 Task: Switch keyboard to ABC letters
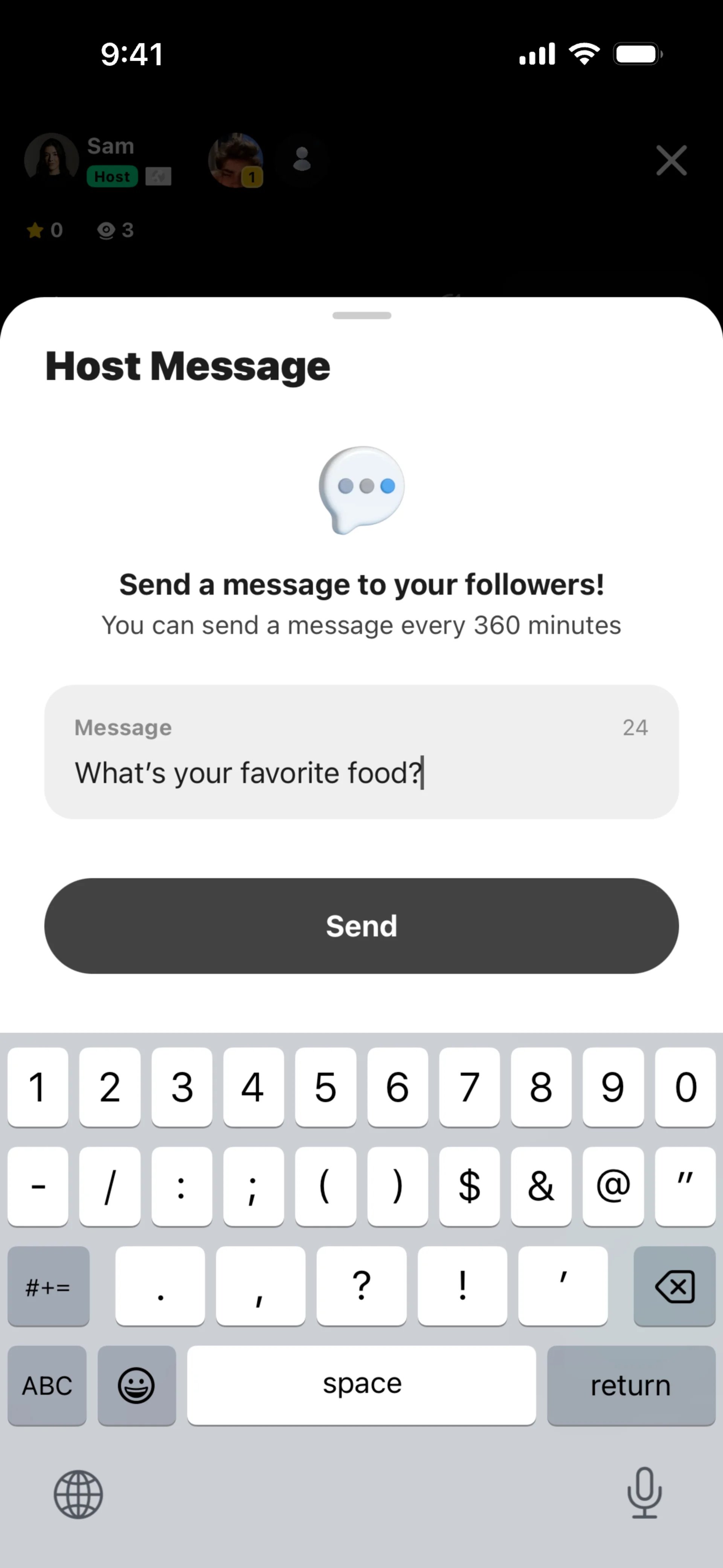pyautogui.click(x=47, y=1386)
